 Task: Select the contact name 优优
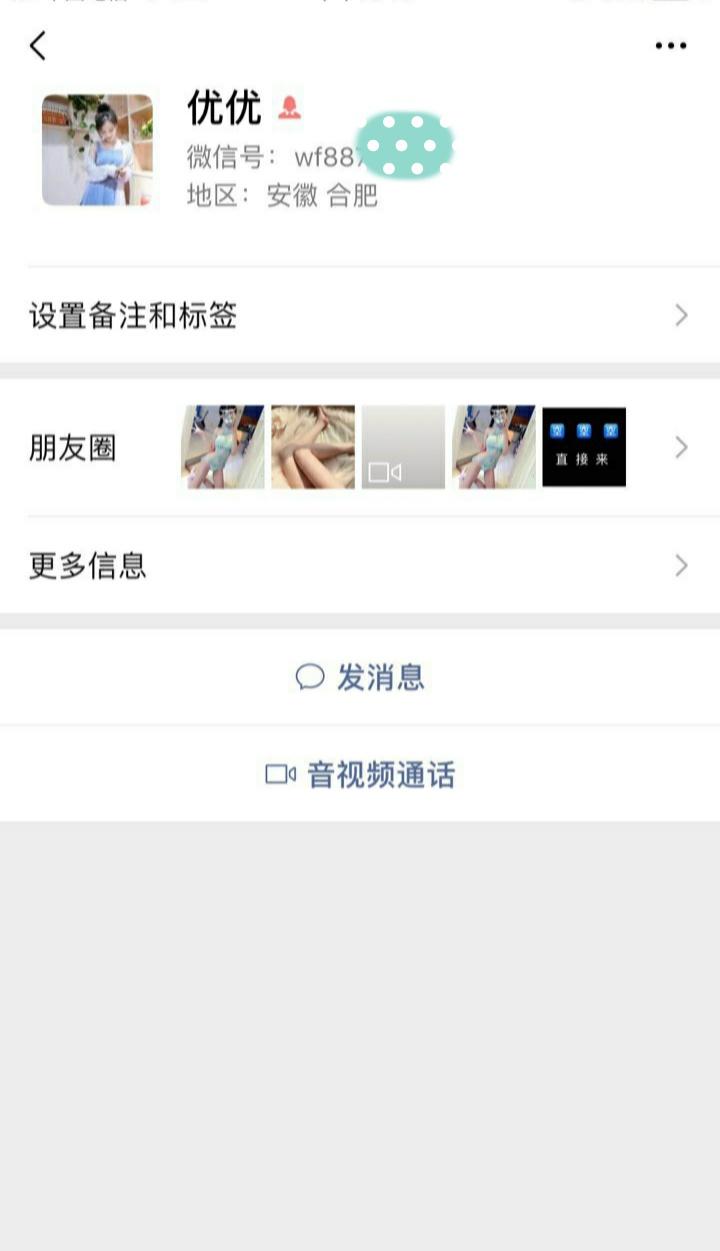pos(222,110)
